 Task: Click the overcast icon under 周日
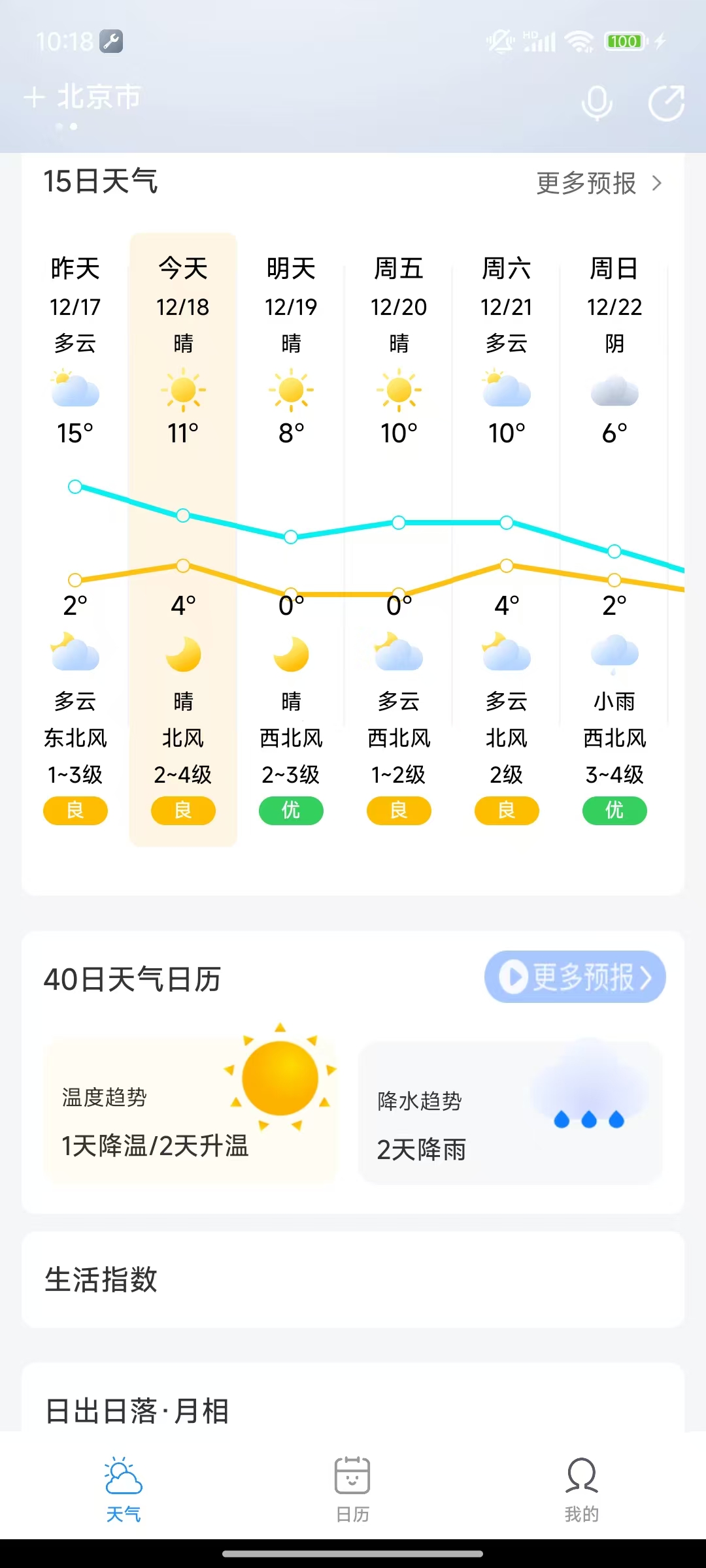(x=614, y=390)
